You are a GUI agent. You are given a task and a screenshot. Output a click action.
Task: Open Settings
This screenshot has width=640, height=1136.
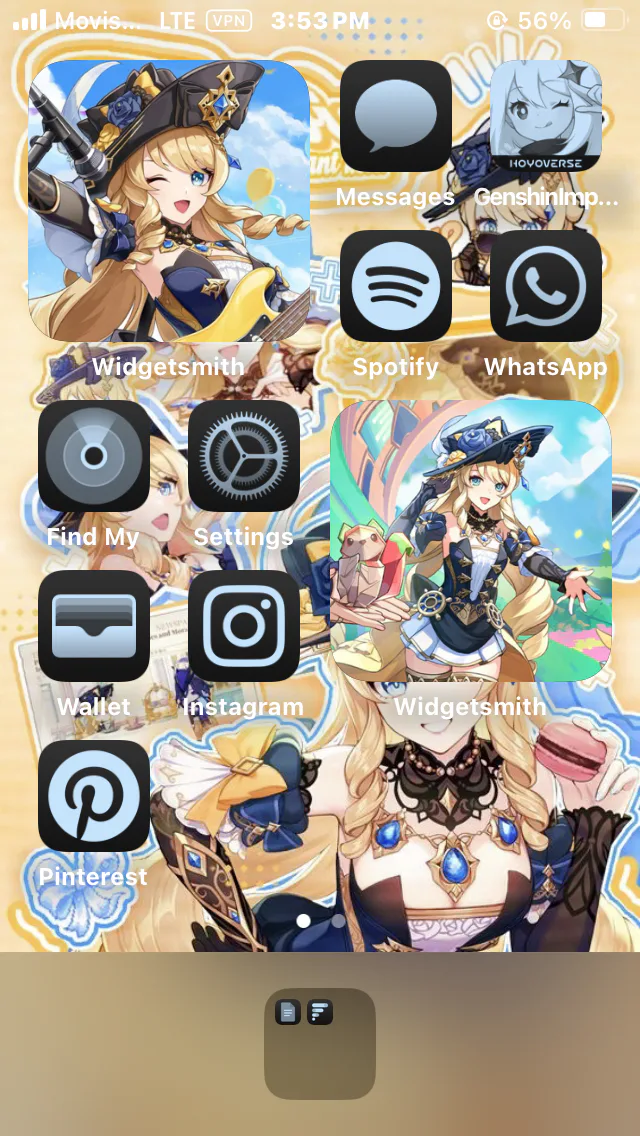tap(244, 456)
